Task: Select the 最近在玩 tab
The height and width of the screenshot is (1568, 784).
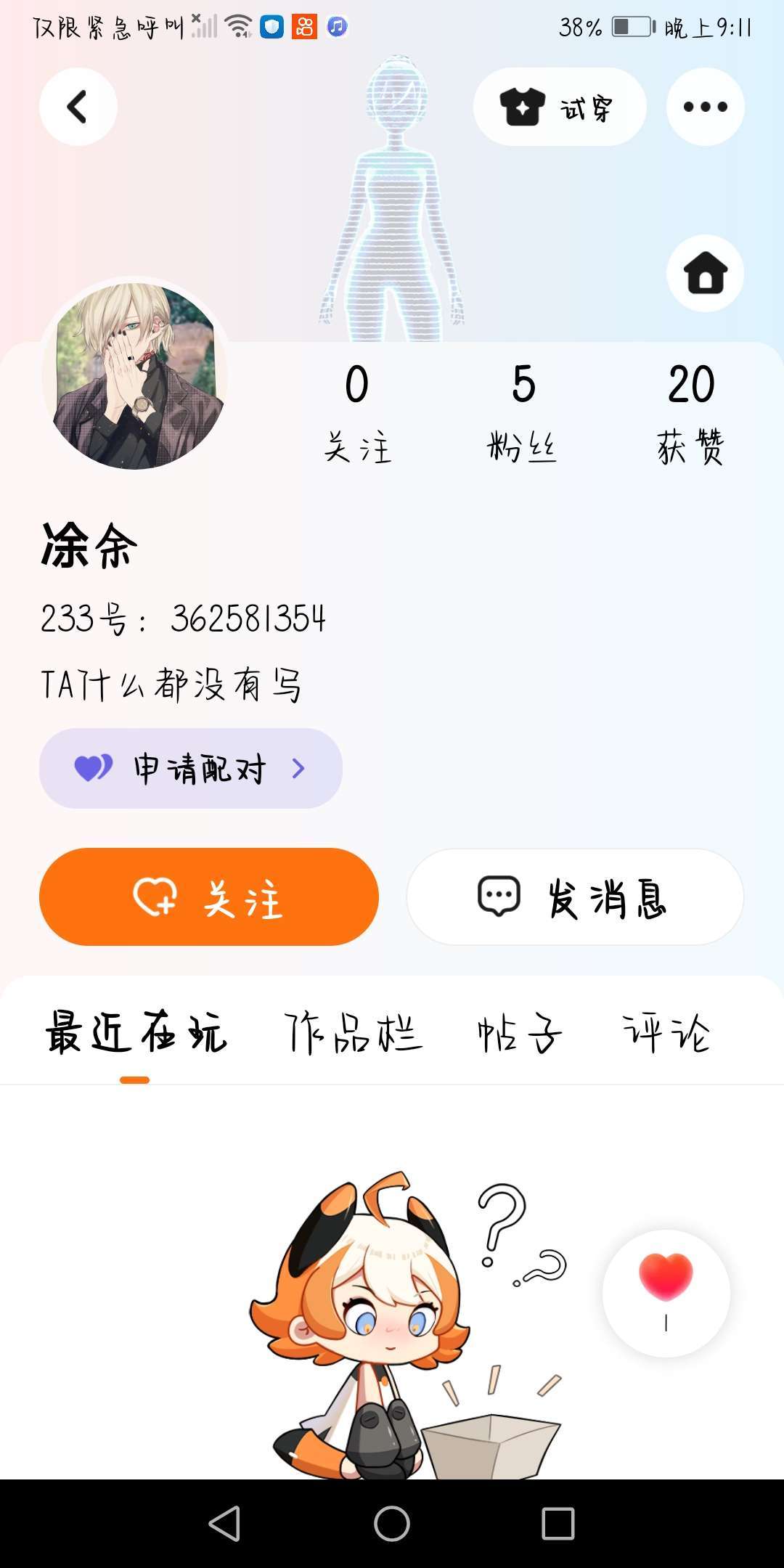Action: pos(136,1033)
